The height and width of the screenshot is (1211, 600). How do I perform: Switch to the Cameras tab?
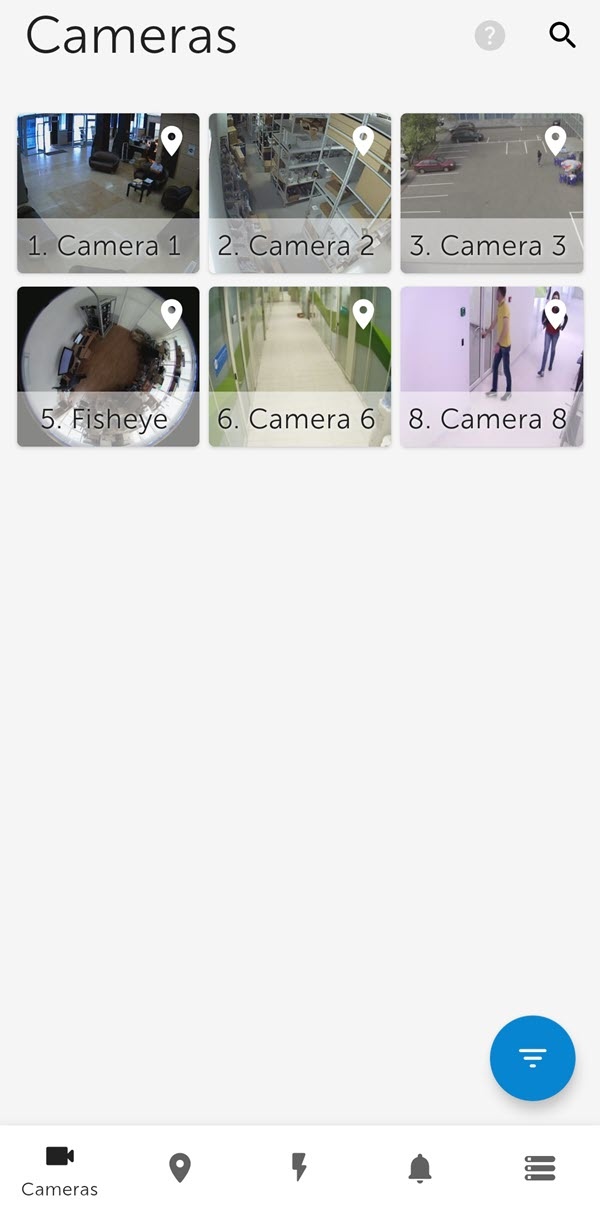click(x=60, y=1168)
